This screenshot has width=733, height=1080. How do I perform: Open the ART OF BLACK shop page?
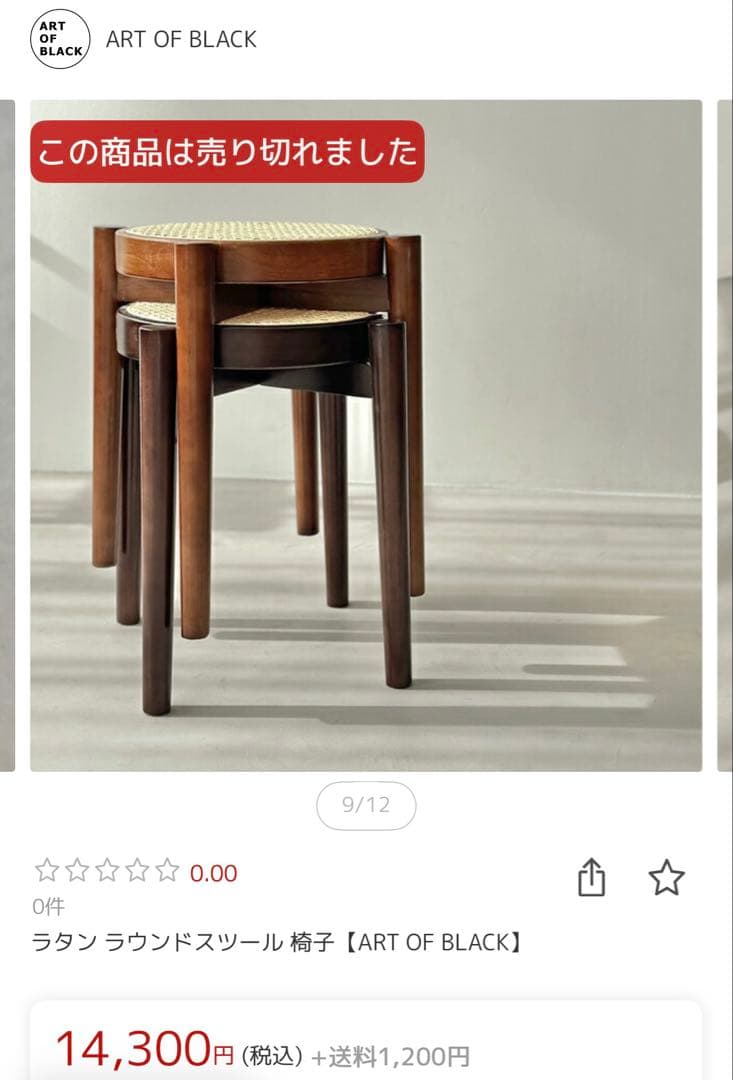point(180,39)
